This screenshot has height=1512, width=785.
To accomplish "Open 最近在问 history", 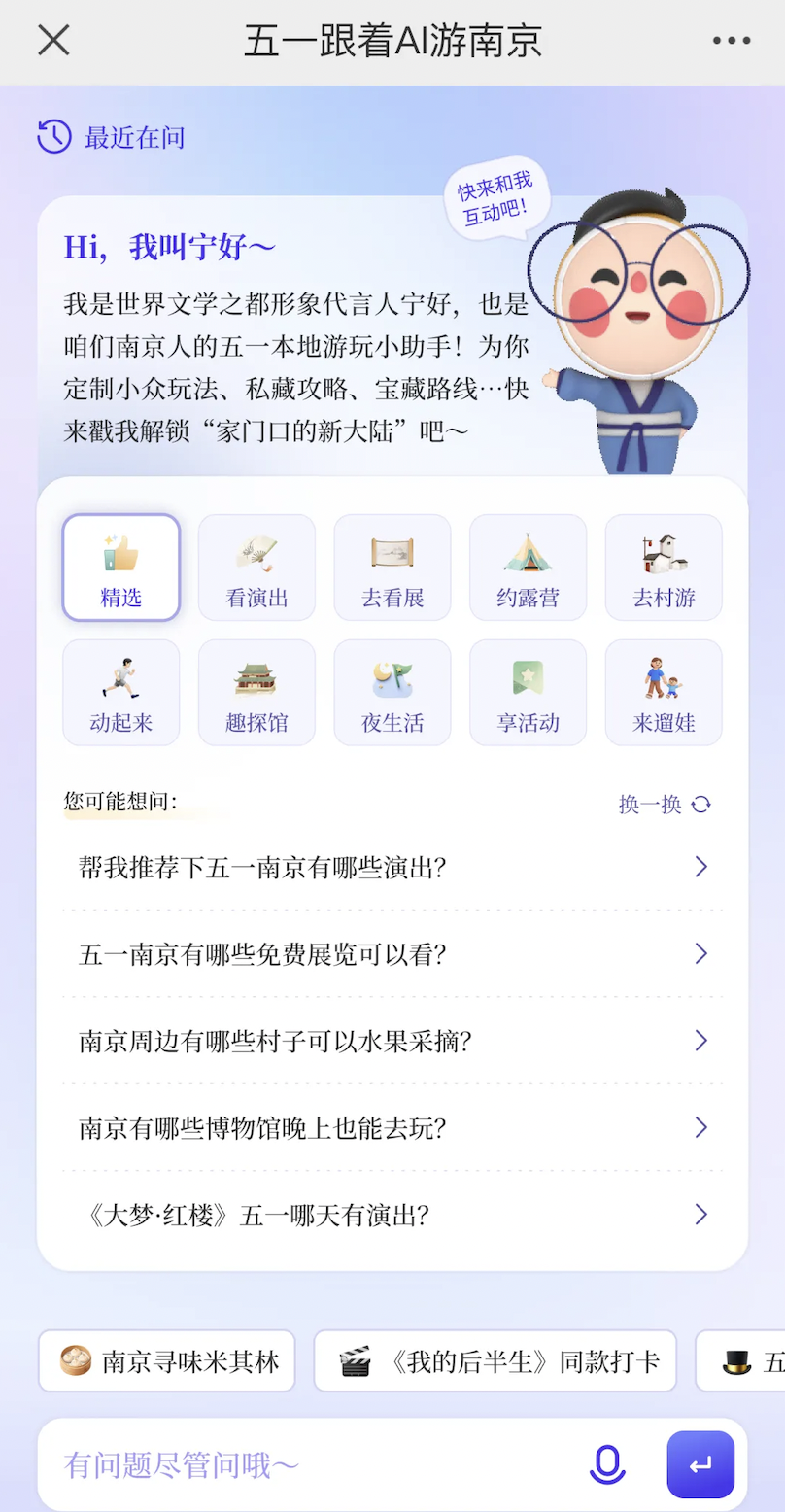I will (x=111, y=137).
